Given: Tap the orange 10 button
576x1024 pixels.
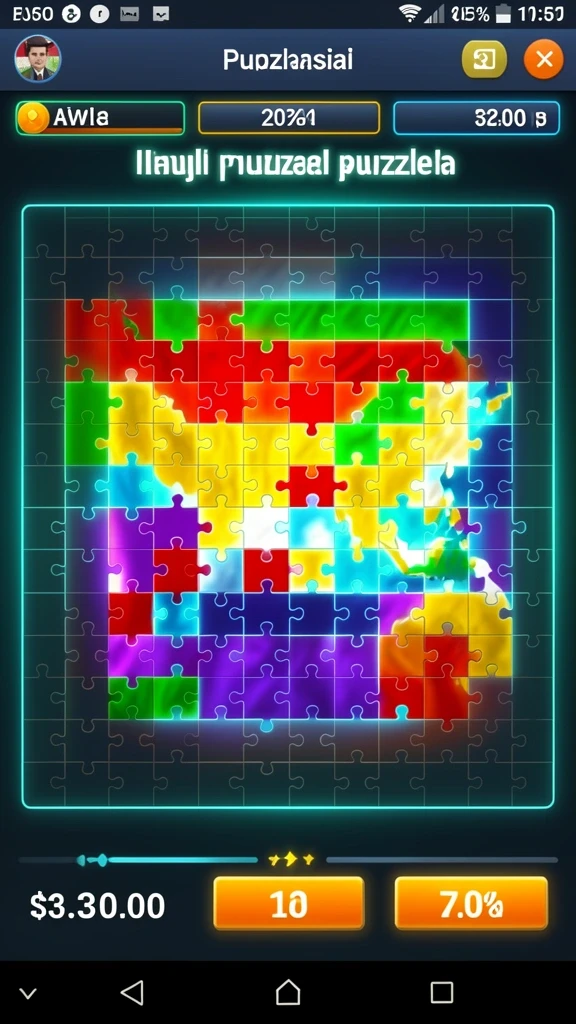Looking at the screenshot, I should click(289, 903).
